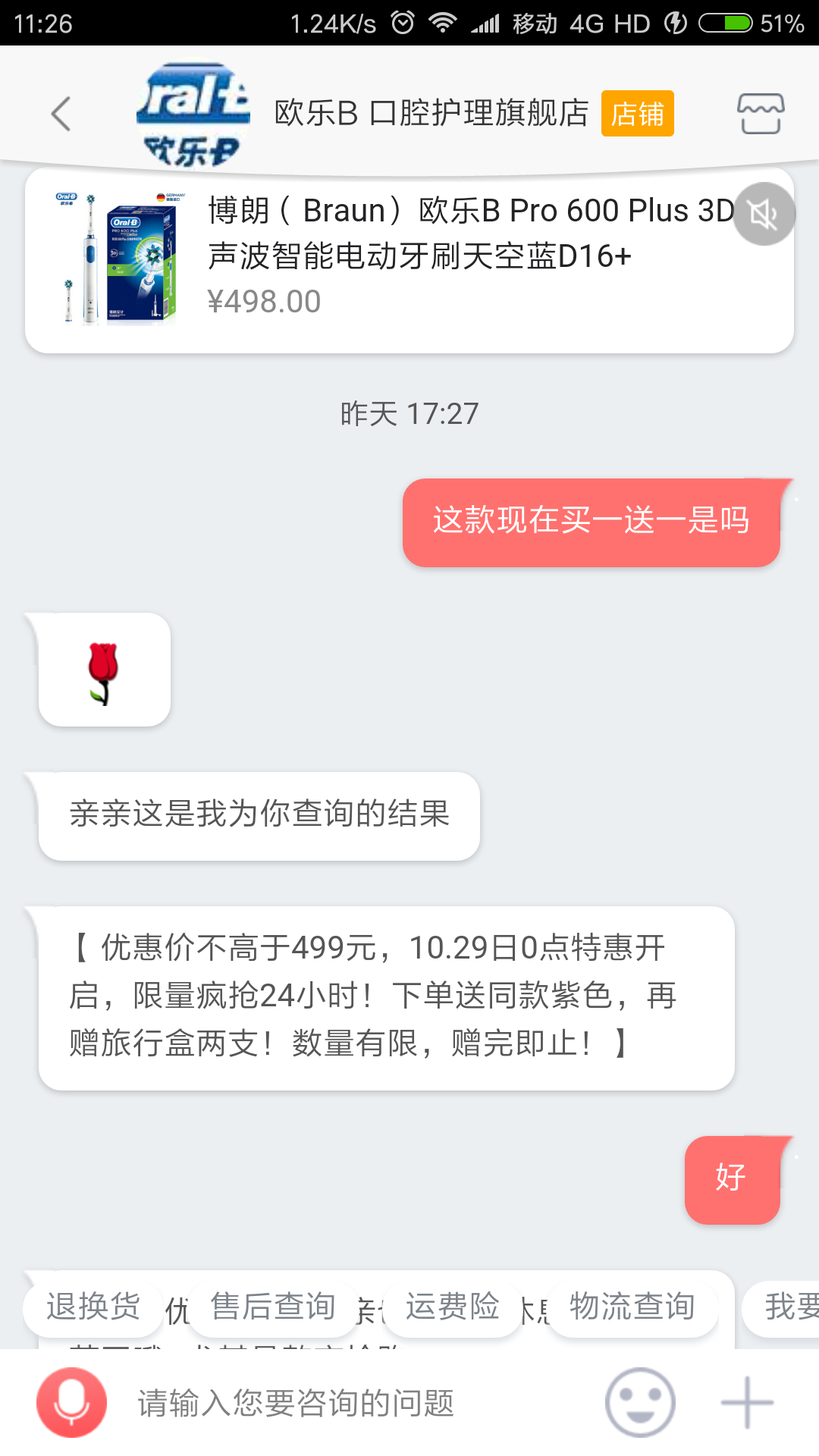The width and height of the screenshot is (819, 1456).
Task: Open the storefront icon at top right
Action: (x=761, y=112)
